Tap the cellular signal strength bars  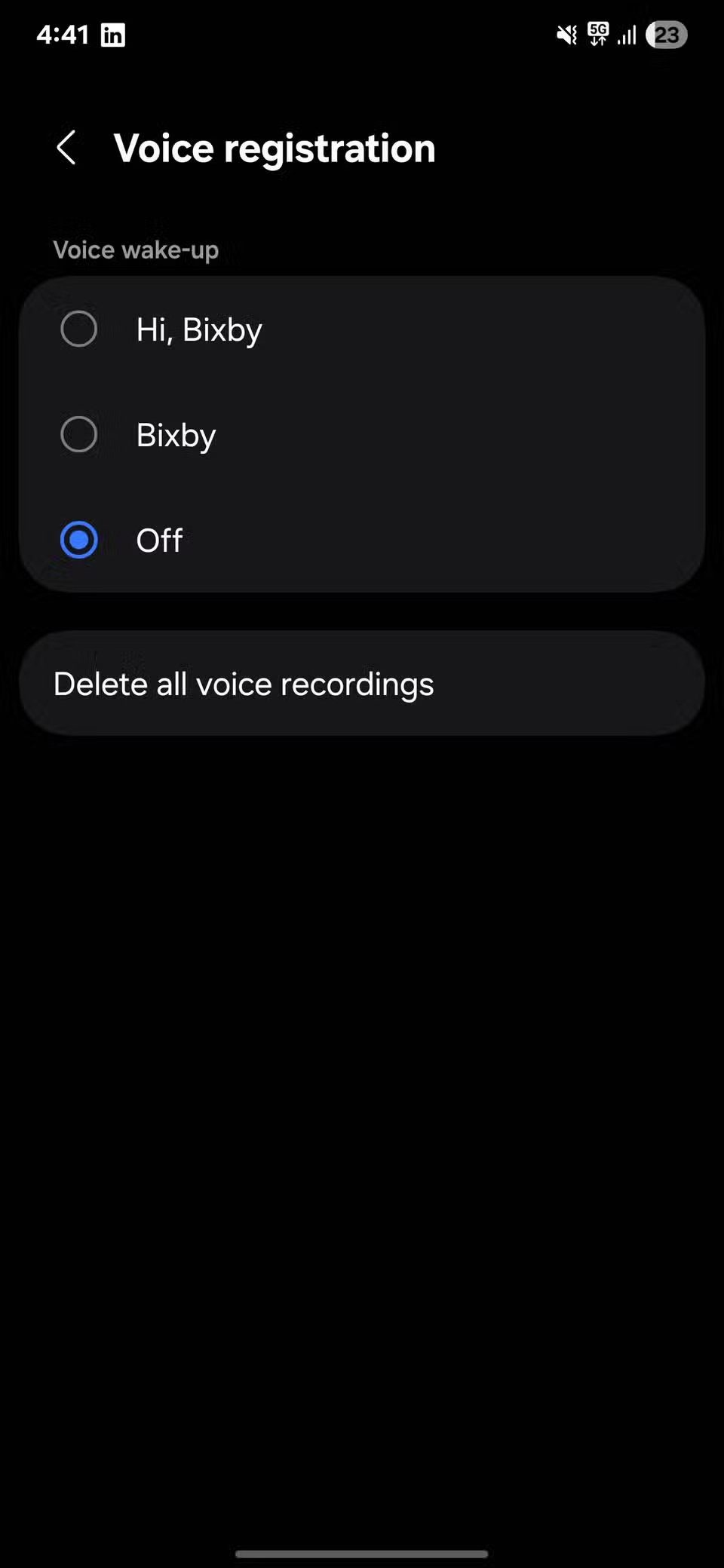tap(627, 35)
